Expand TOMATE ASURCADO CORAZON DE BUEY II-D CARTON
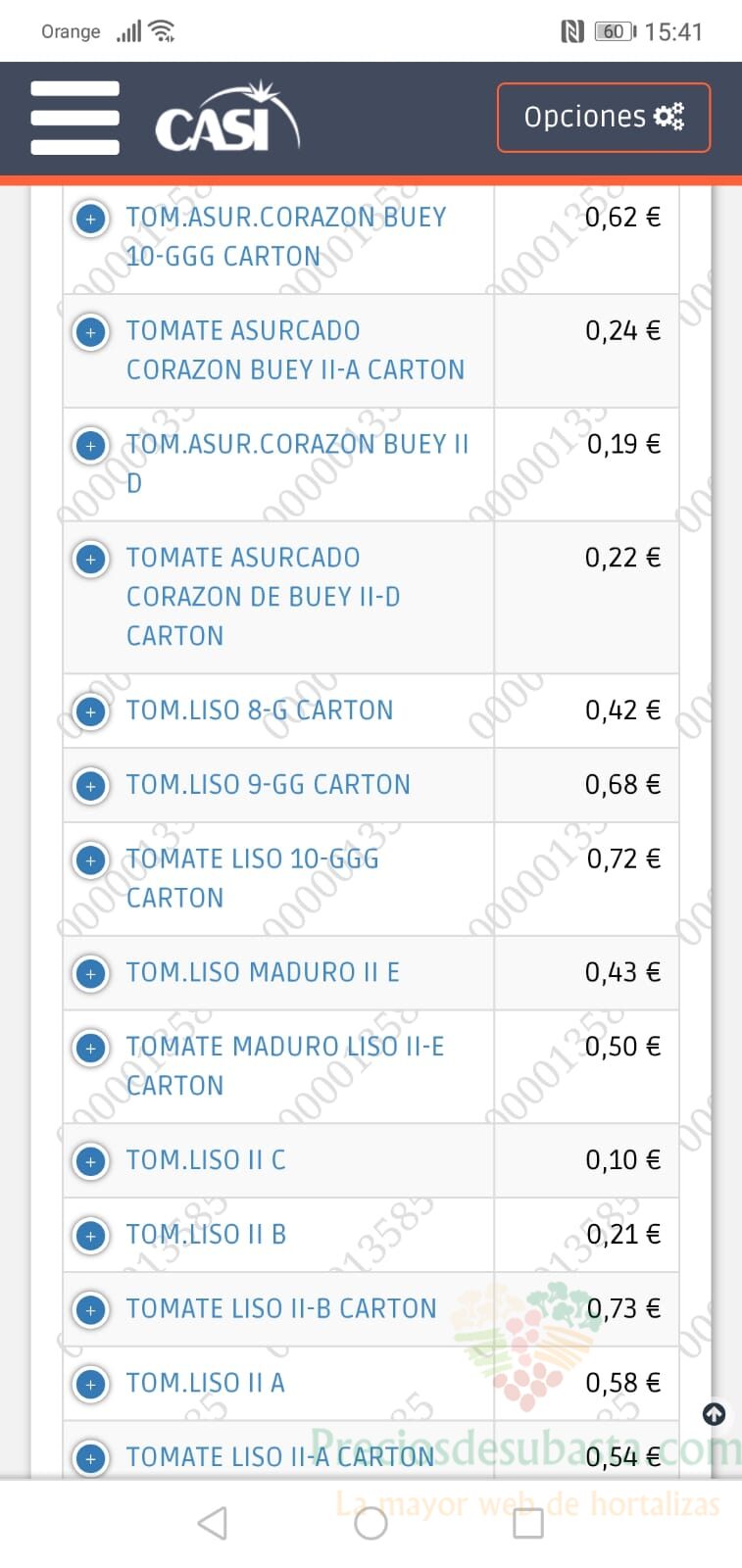Screen dimensions: 742x1568 point(91,560)
